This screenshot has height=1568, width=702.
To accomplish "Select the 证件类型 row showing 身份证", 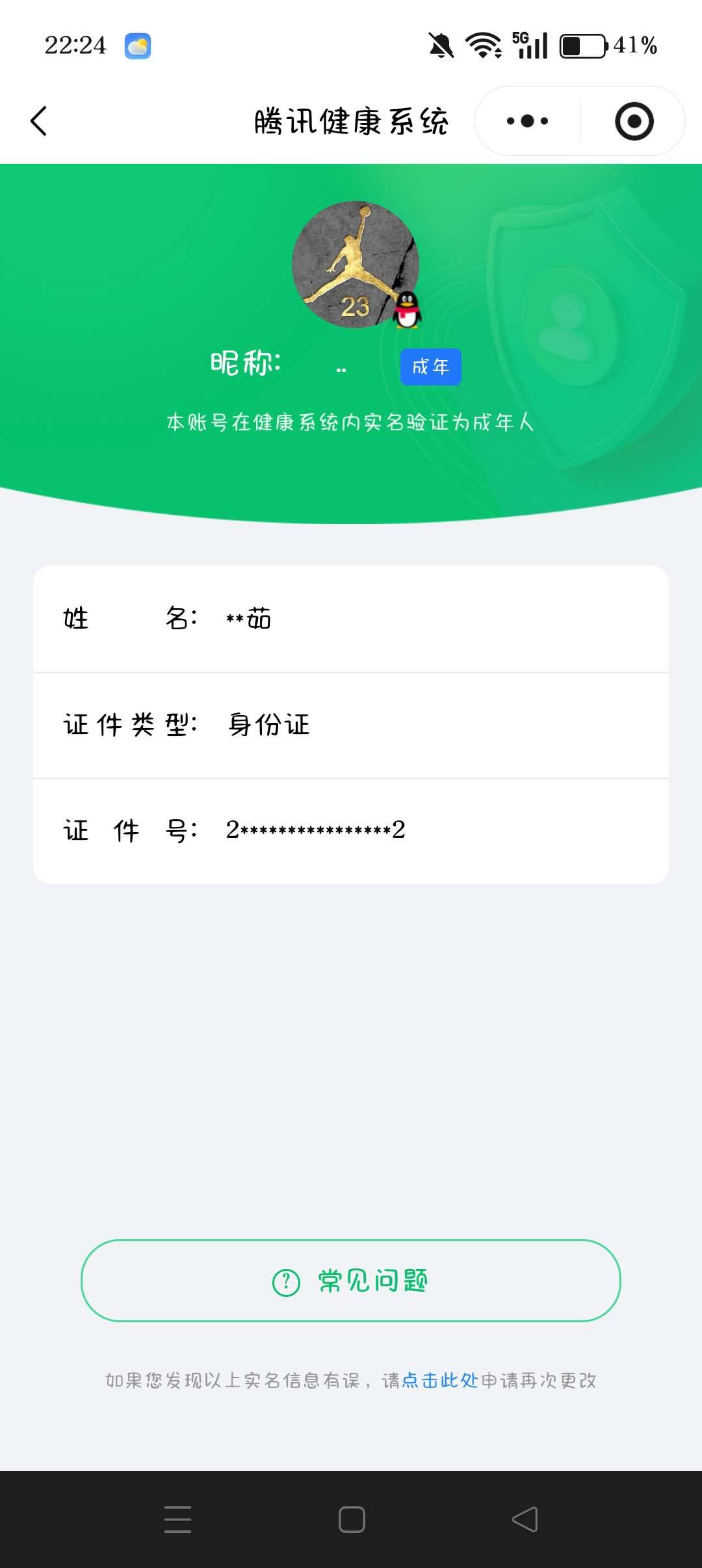I will pyautogui.click(x=351, y=725).
